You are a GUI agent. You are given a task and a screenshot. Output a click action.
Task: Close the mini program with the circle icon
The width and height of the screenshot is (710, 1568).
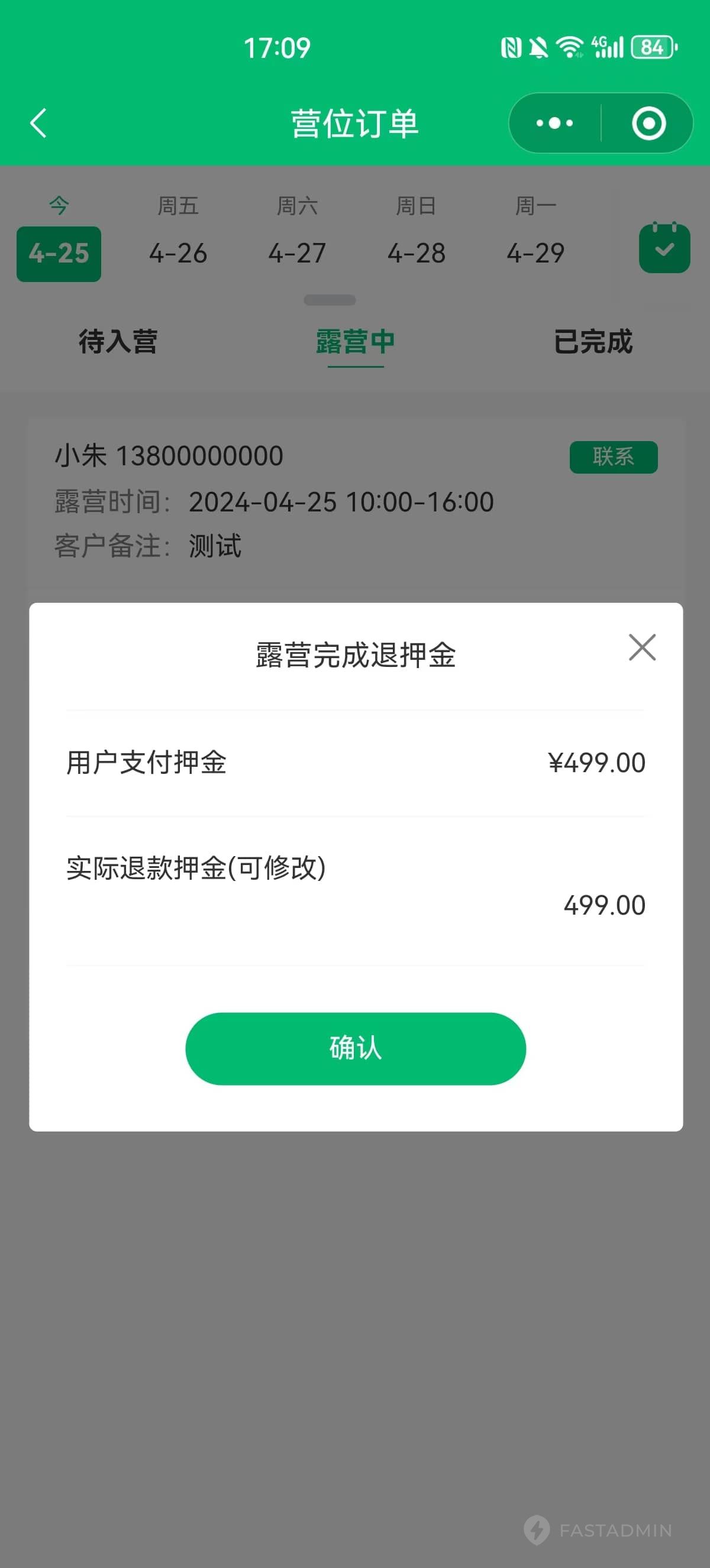(x=648, y=124)
